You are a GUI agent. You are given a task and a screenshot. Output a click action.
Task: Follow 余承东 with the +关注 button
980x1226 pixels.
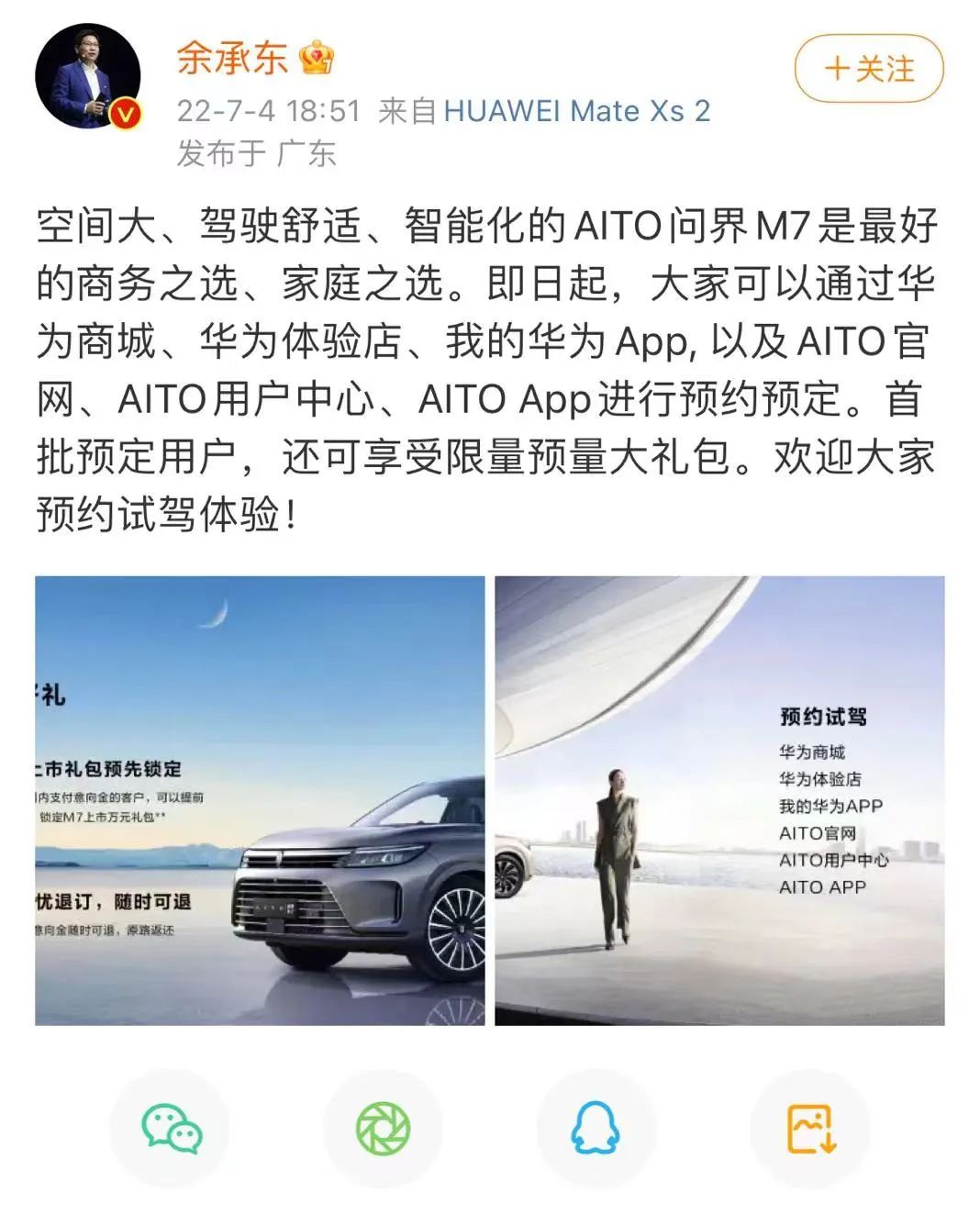coord(868,69)
